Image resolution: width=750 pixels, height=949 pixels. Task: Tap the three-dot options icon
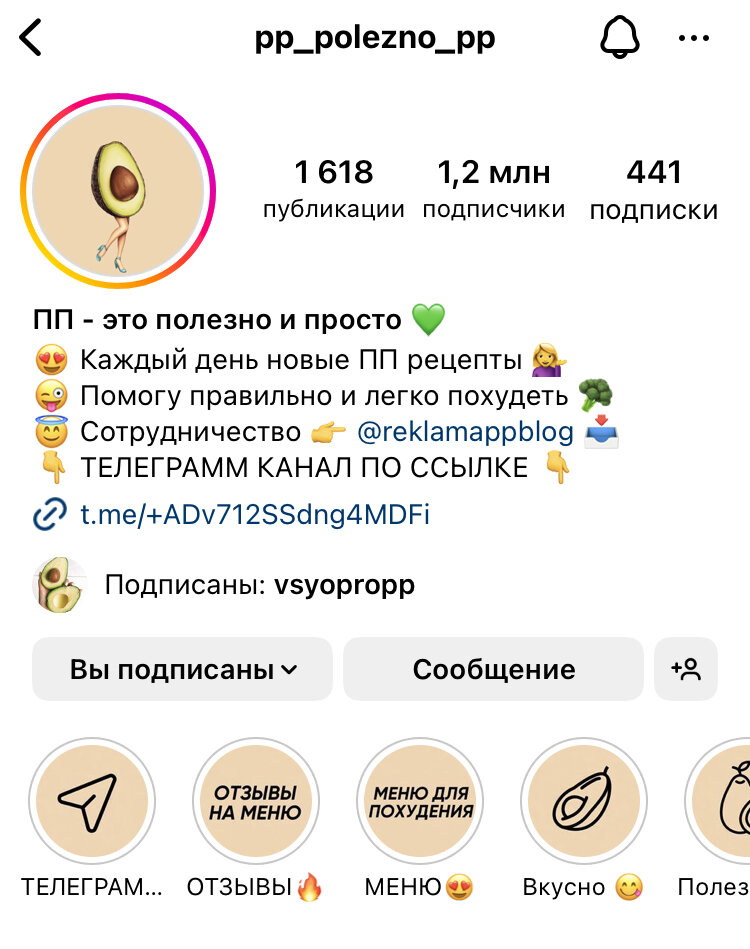696,38
